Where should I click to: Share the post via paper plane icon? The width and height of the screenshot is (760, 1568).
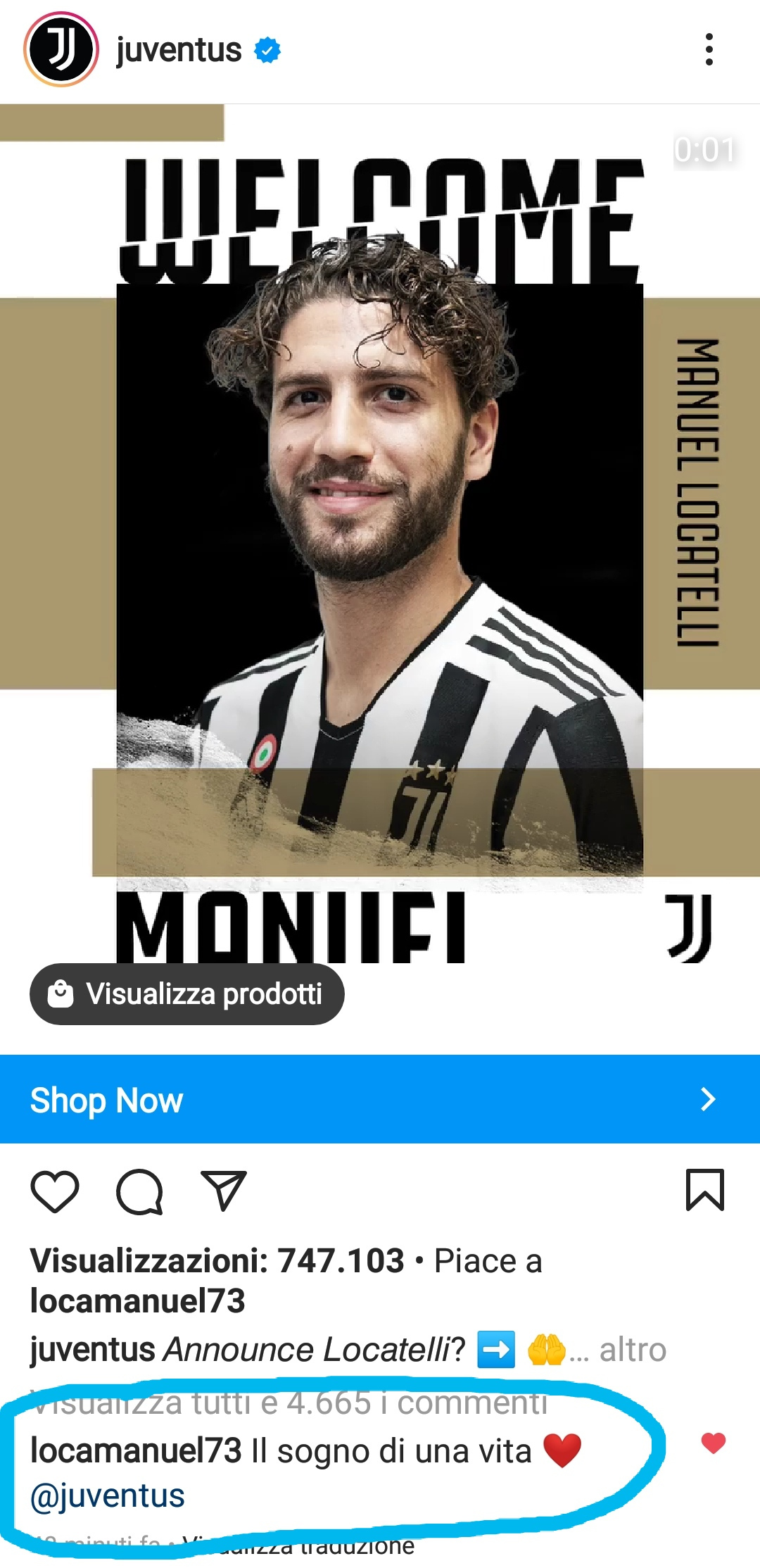coord(223,1191)
